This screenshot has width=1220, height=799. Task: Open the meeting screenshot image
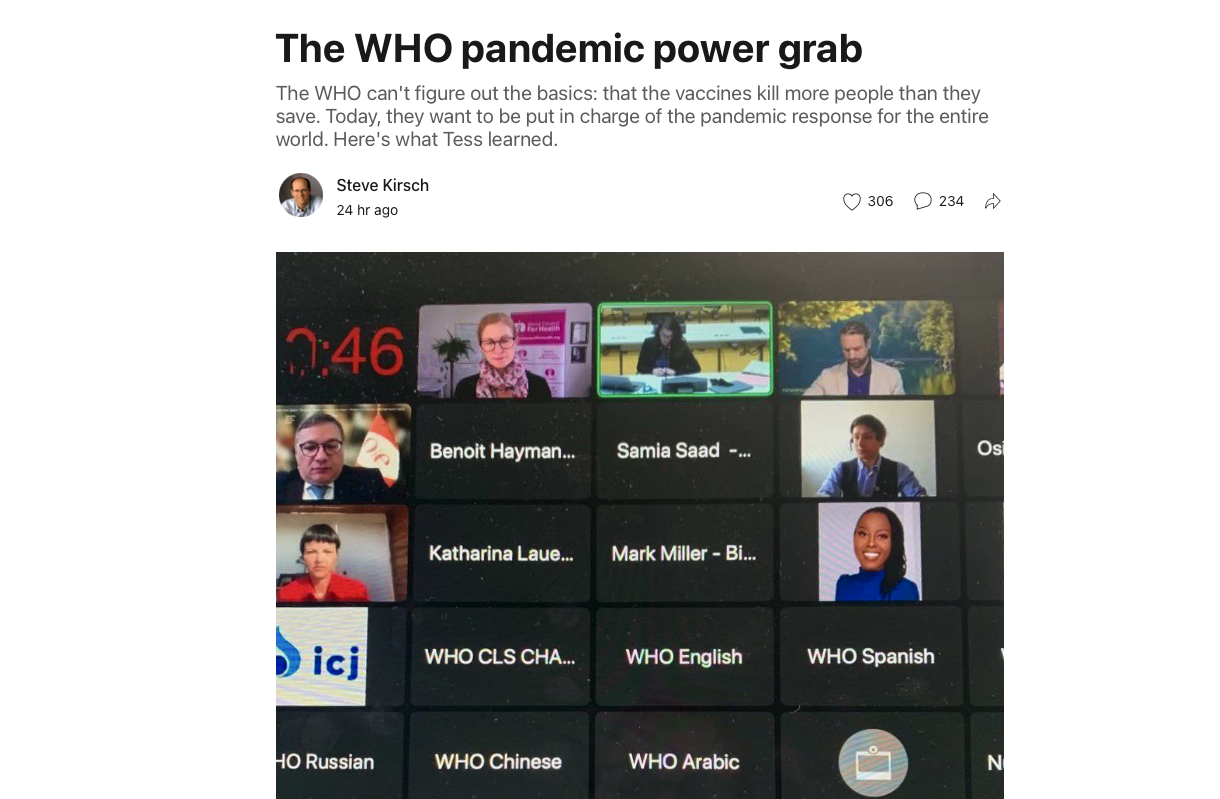point(640,525)
